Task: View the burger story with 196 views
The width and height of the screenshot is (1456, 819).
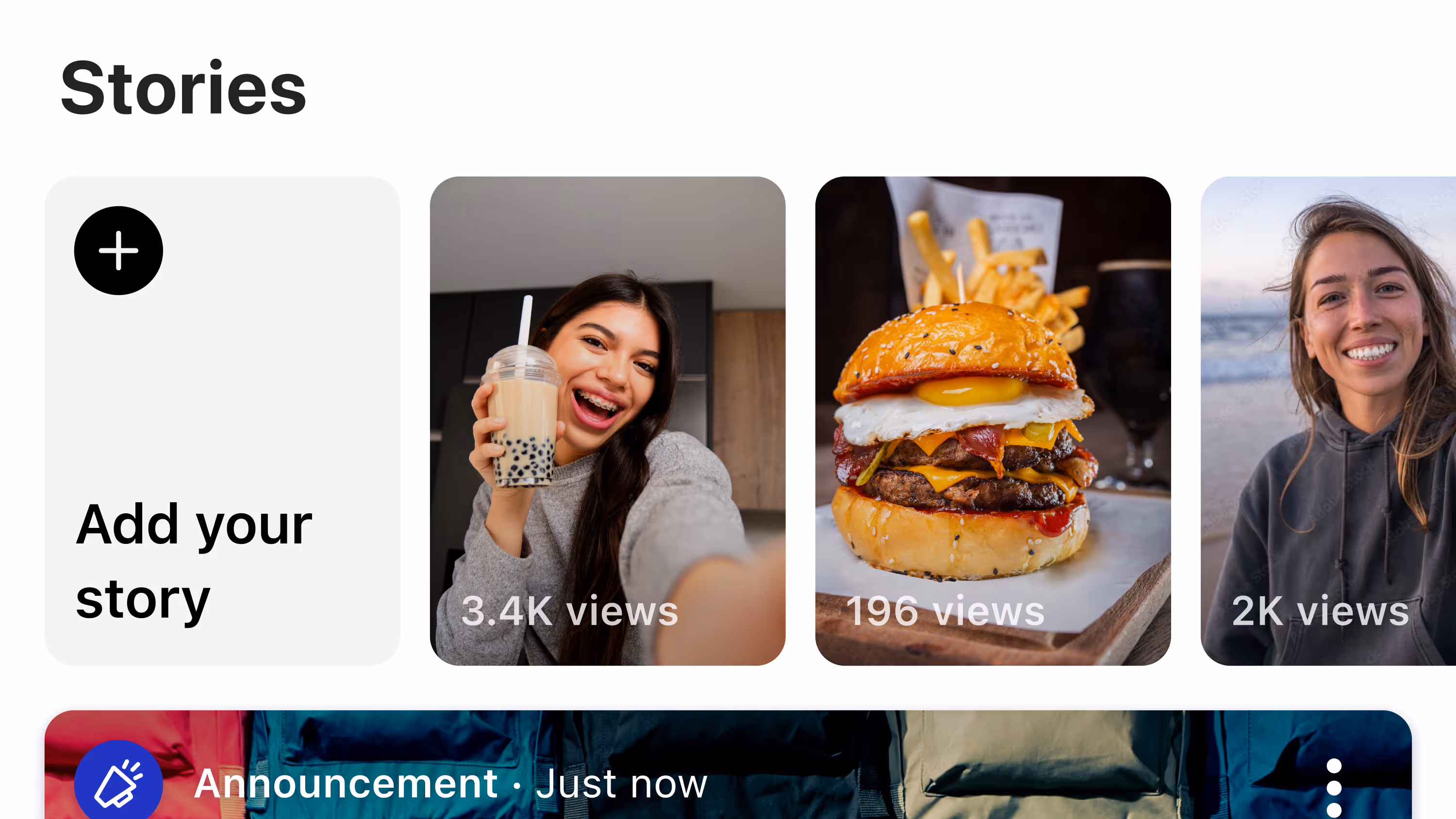Action: [x=993, y=421]
